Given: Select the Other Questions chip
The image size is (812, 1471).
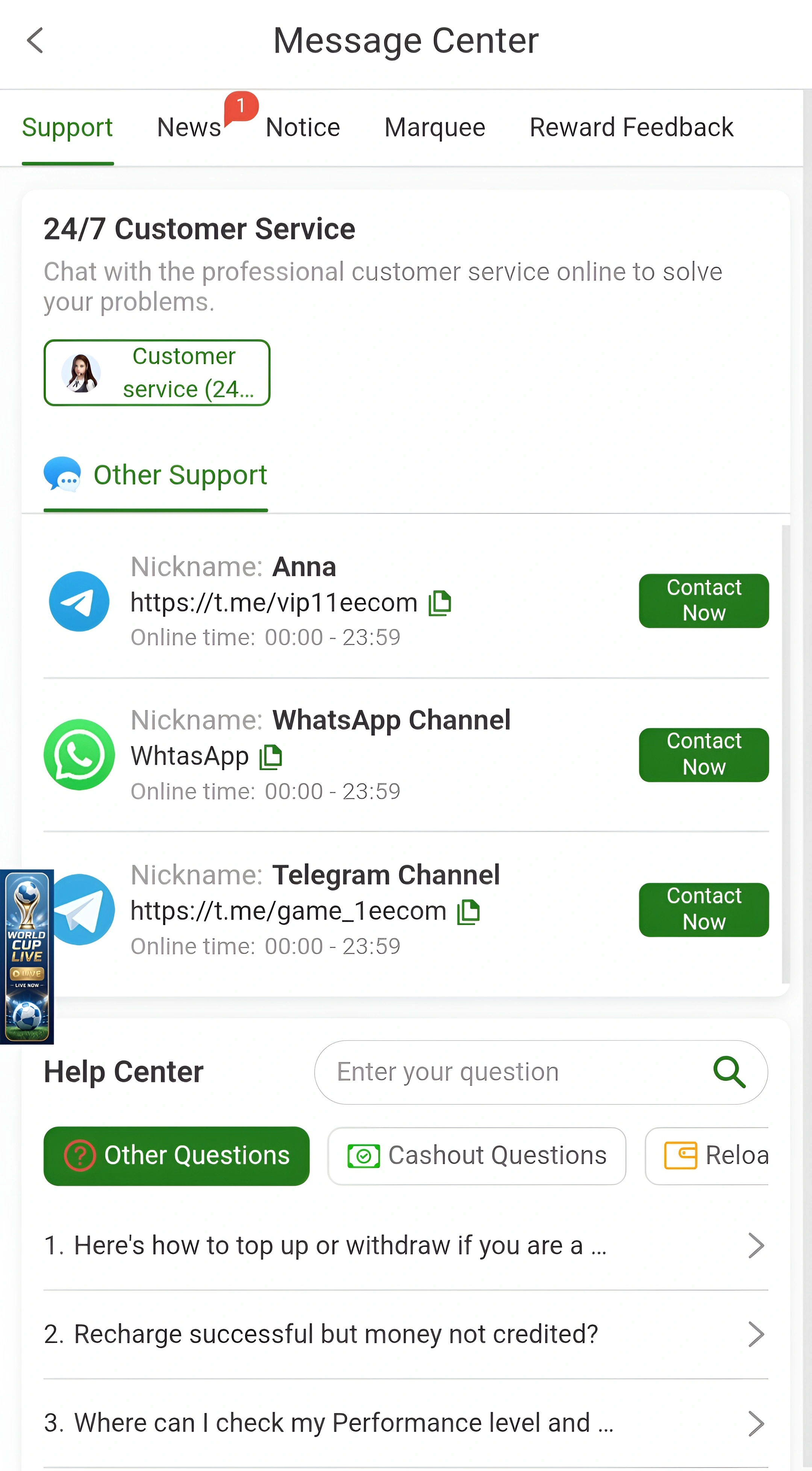Looking at the screenshot, I should pyautogui.click(x=176, y=1156).
